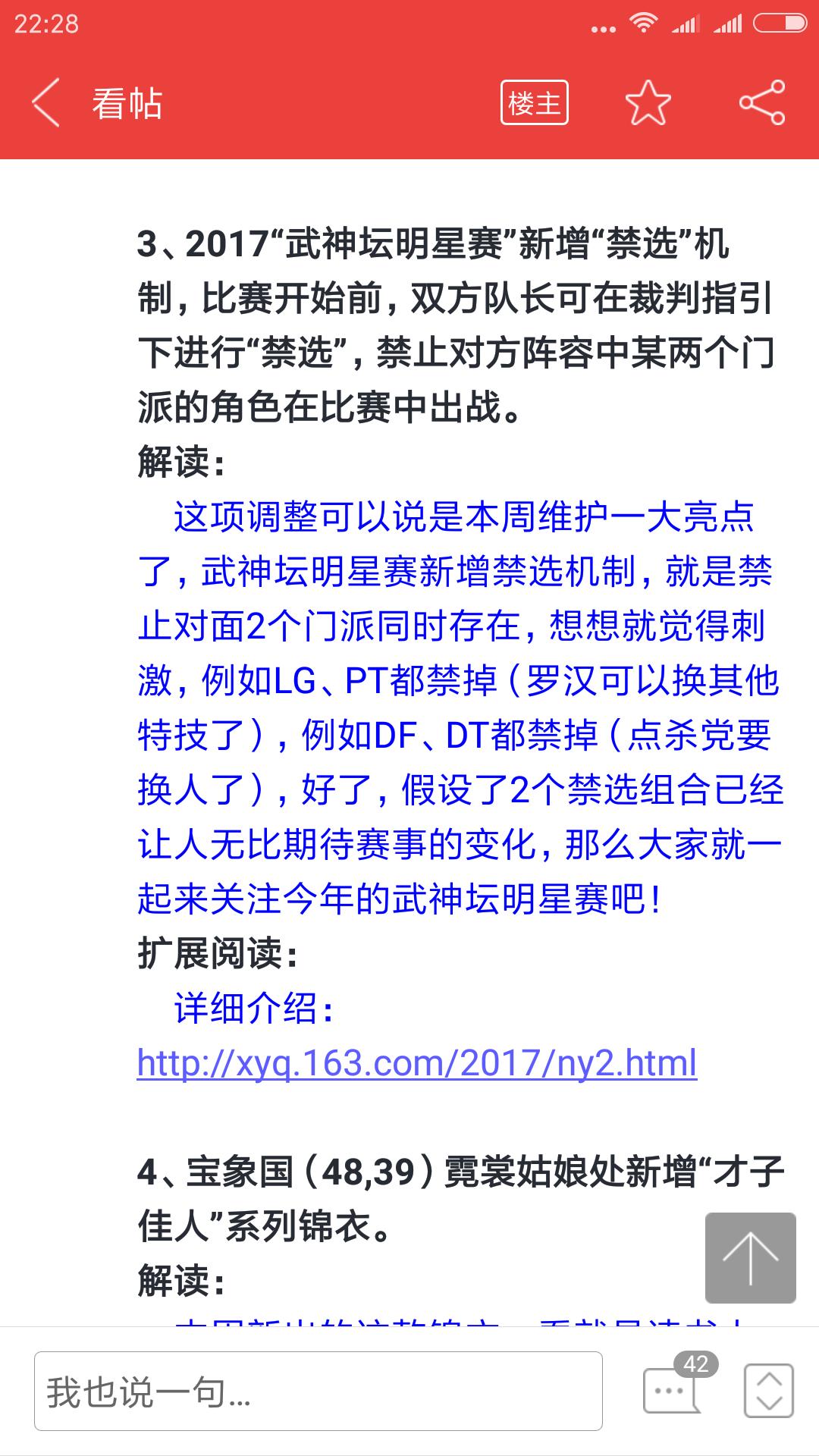Open the xyq.163.com/2017/ny2.html link
Image resolution: width=819 pixels, height=1456 pixels.
(x=416, y=1062)
